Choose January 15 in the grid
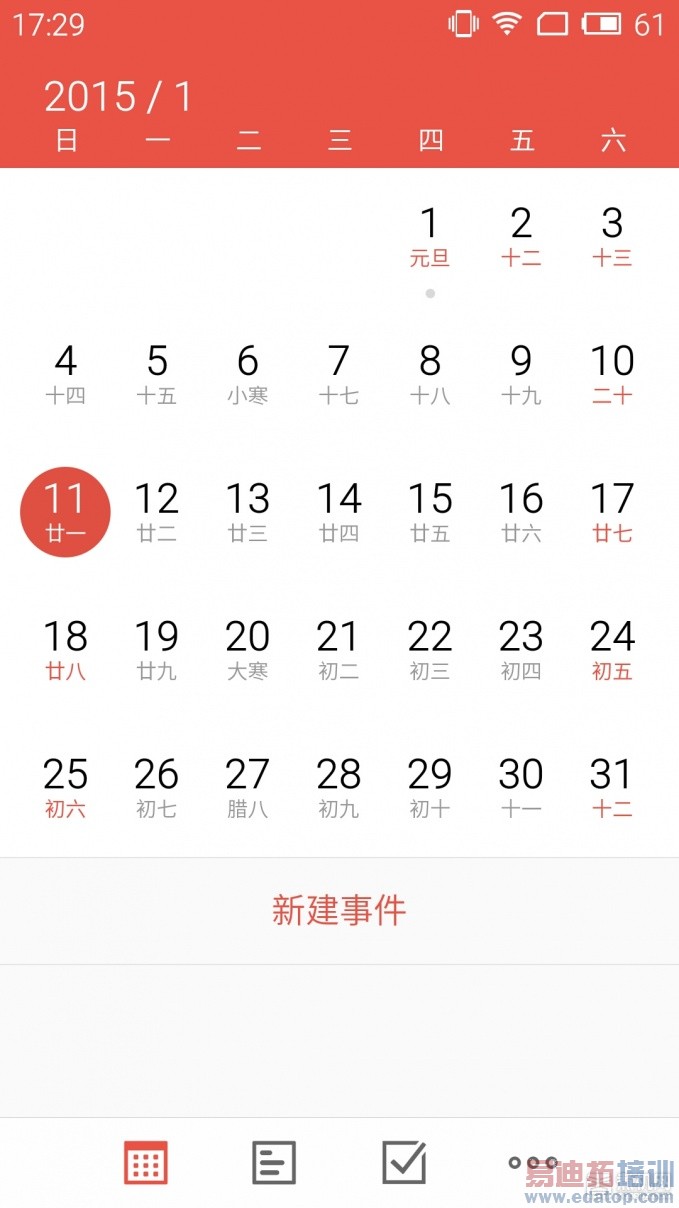 pos(430,511)
